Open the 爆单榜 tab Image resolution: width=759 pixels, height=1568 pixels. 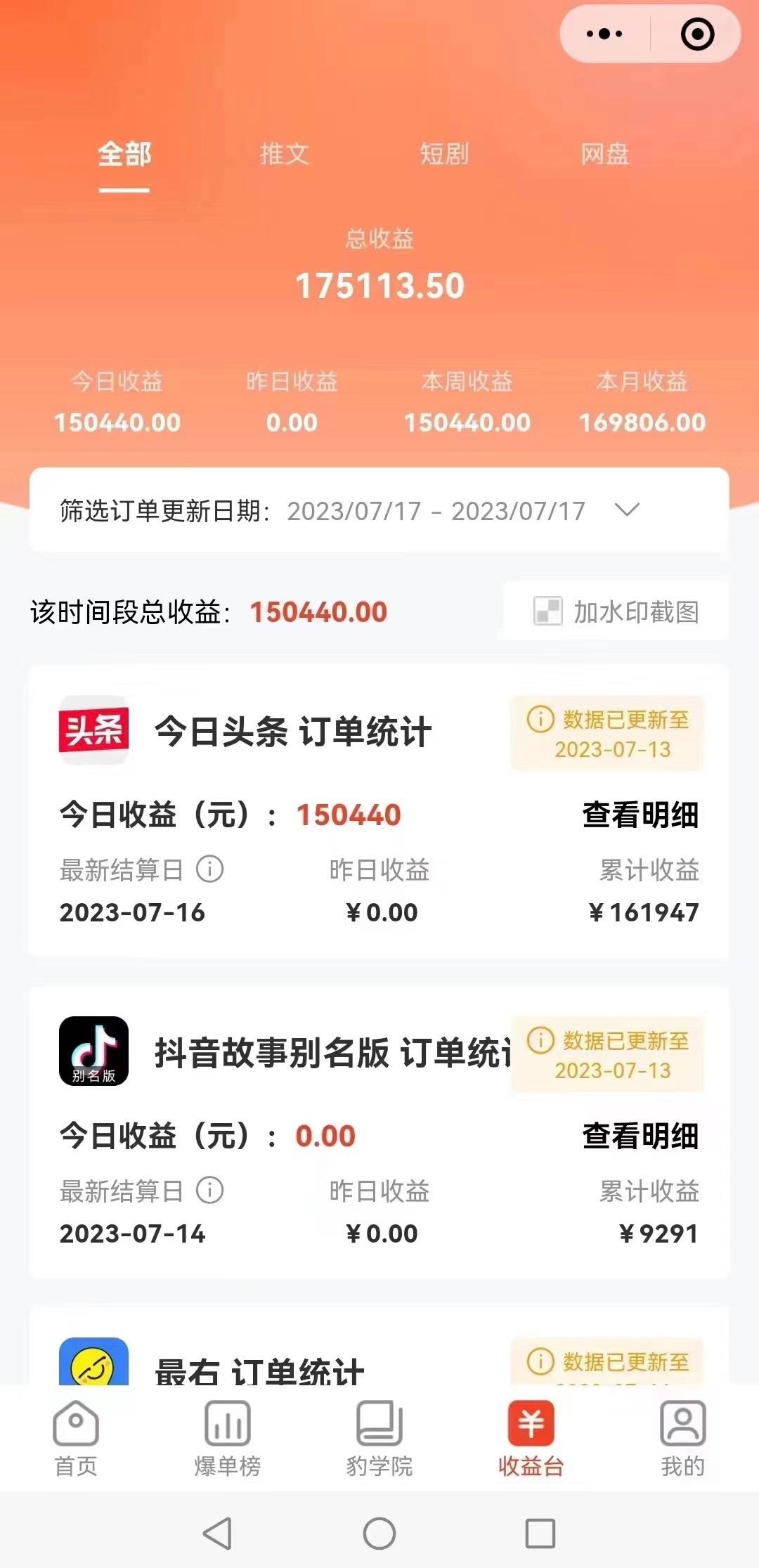click(x=228, y=1438)
